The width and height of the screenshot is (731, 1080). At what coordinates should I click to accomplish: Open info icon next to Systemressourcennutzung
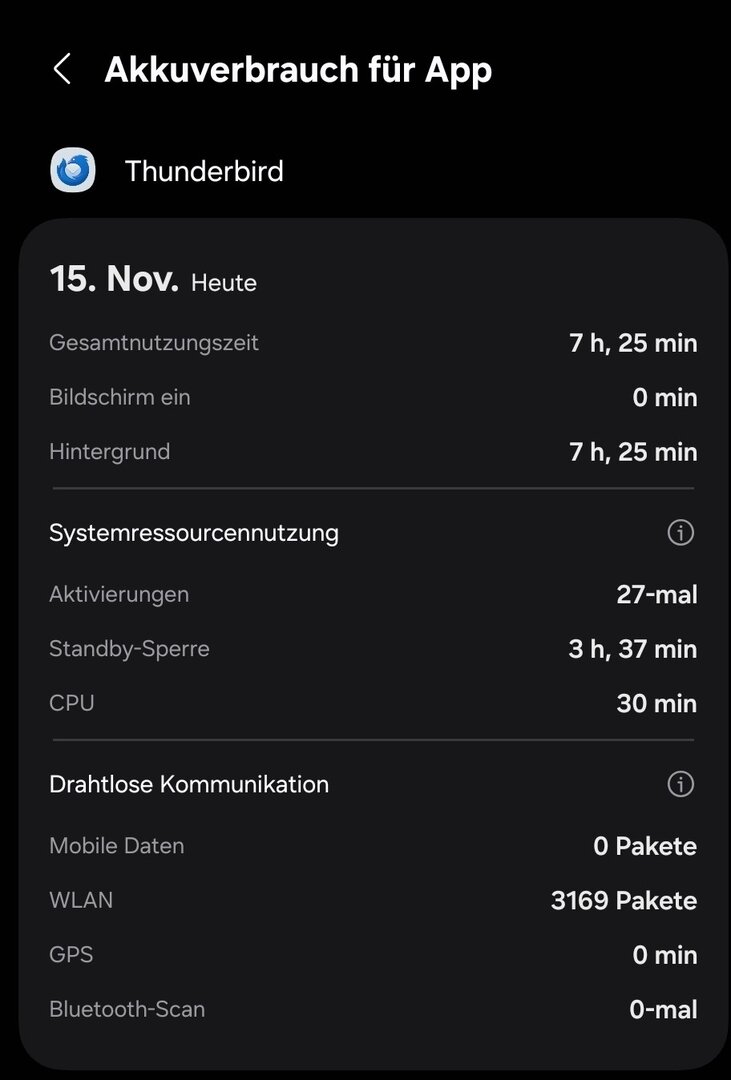pos(680,533)
